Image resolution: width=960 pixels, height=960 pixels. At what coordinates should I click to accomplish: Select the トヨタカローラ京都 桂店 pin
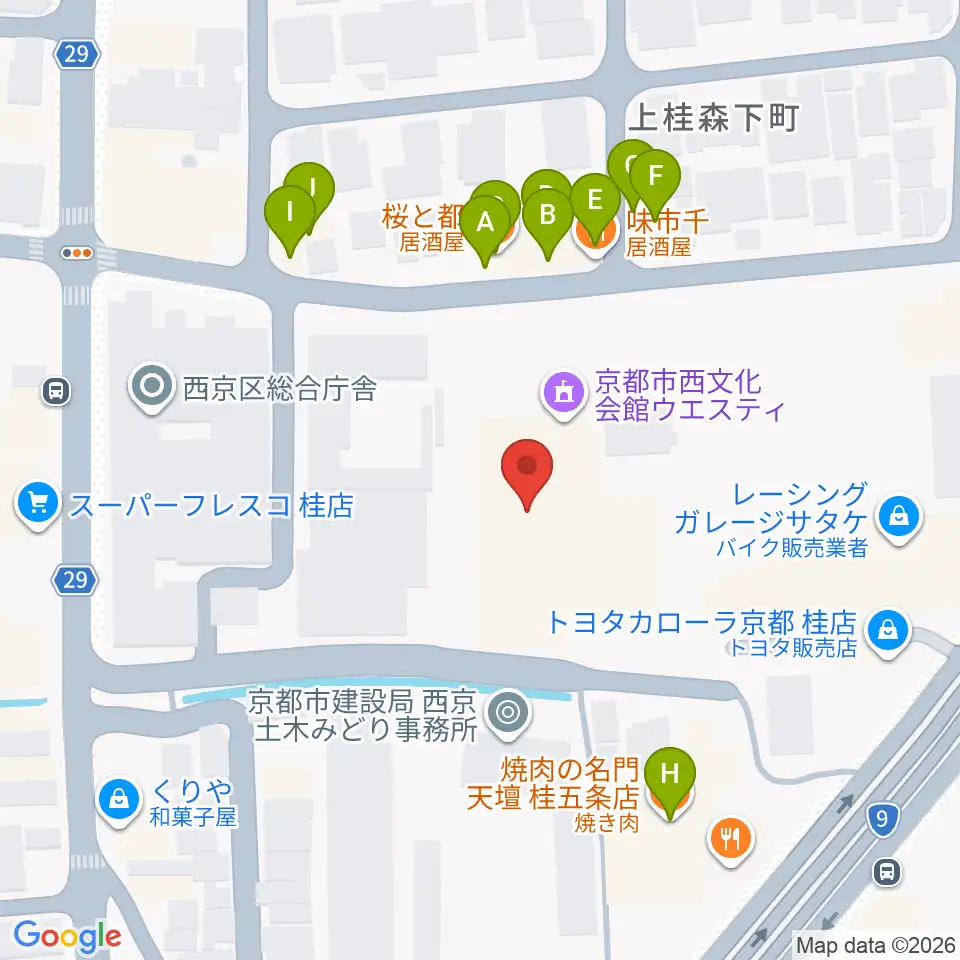888,631
